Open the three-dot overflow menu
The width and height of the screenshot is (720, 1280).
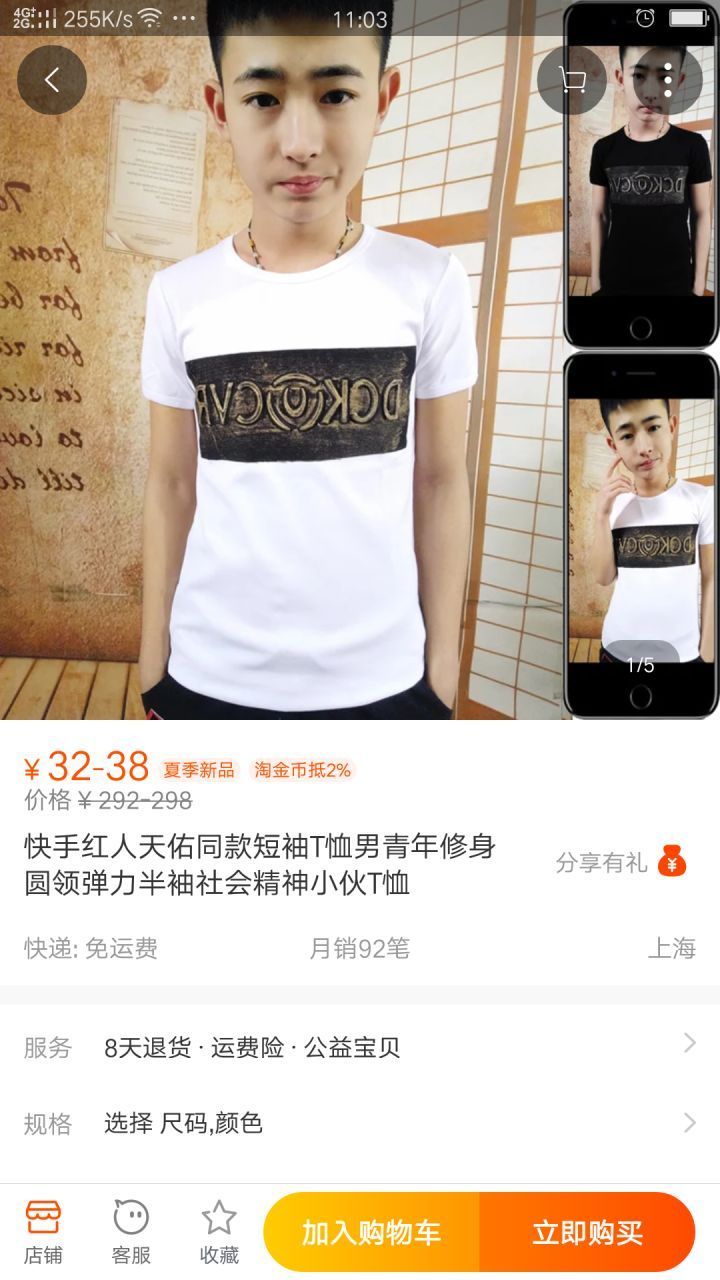[x=668, y=80]
